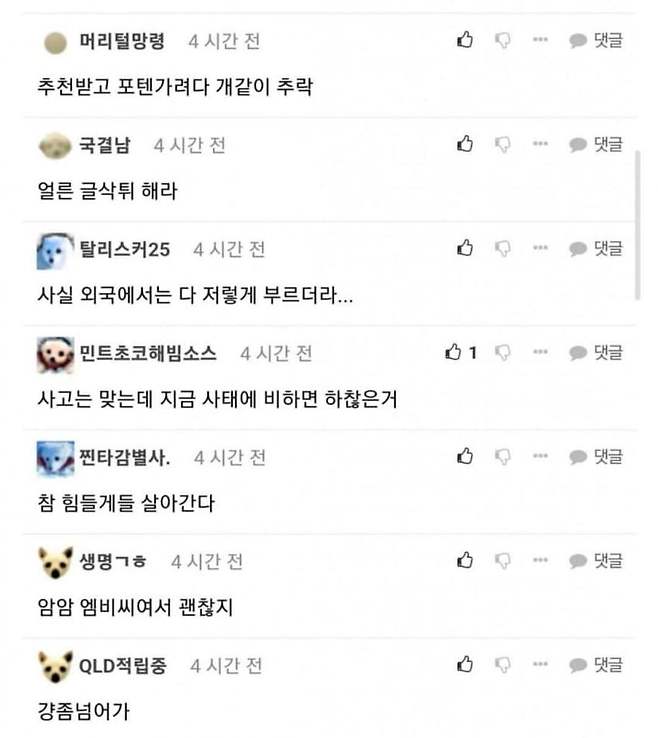658x738 pixels.
Task: Upvote 머리털망령's comment
Action: [x=465, y=40]
